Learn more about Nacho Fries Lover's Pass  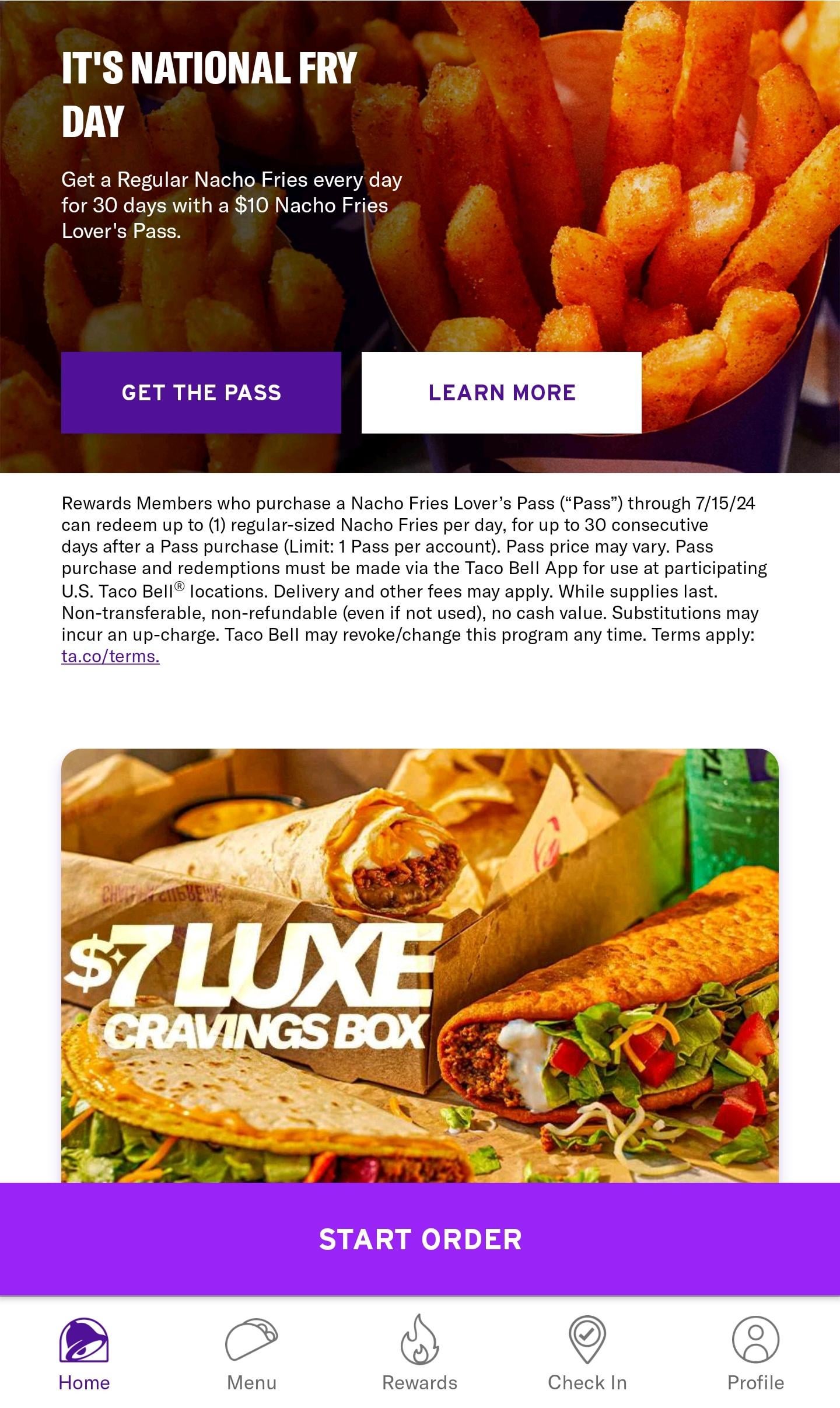(501, 392)
